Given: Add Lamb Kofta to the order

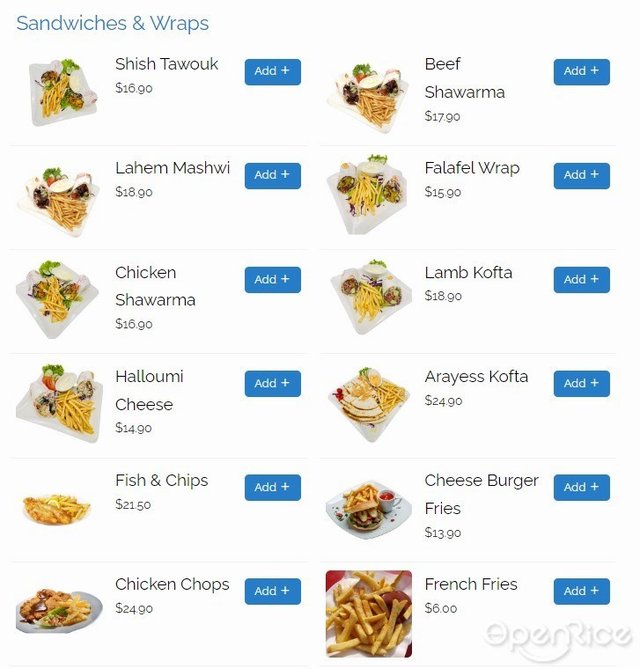Looking at the screenshot, I should 581,280.
